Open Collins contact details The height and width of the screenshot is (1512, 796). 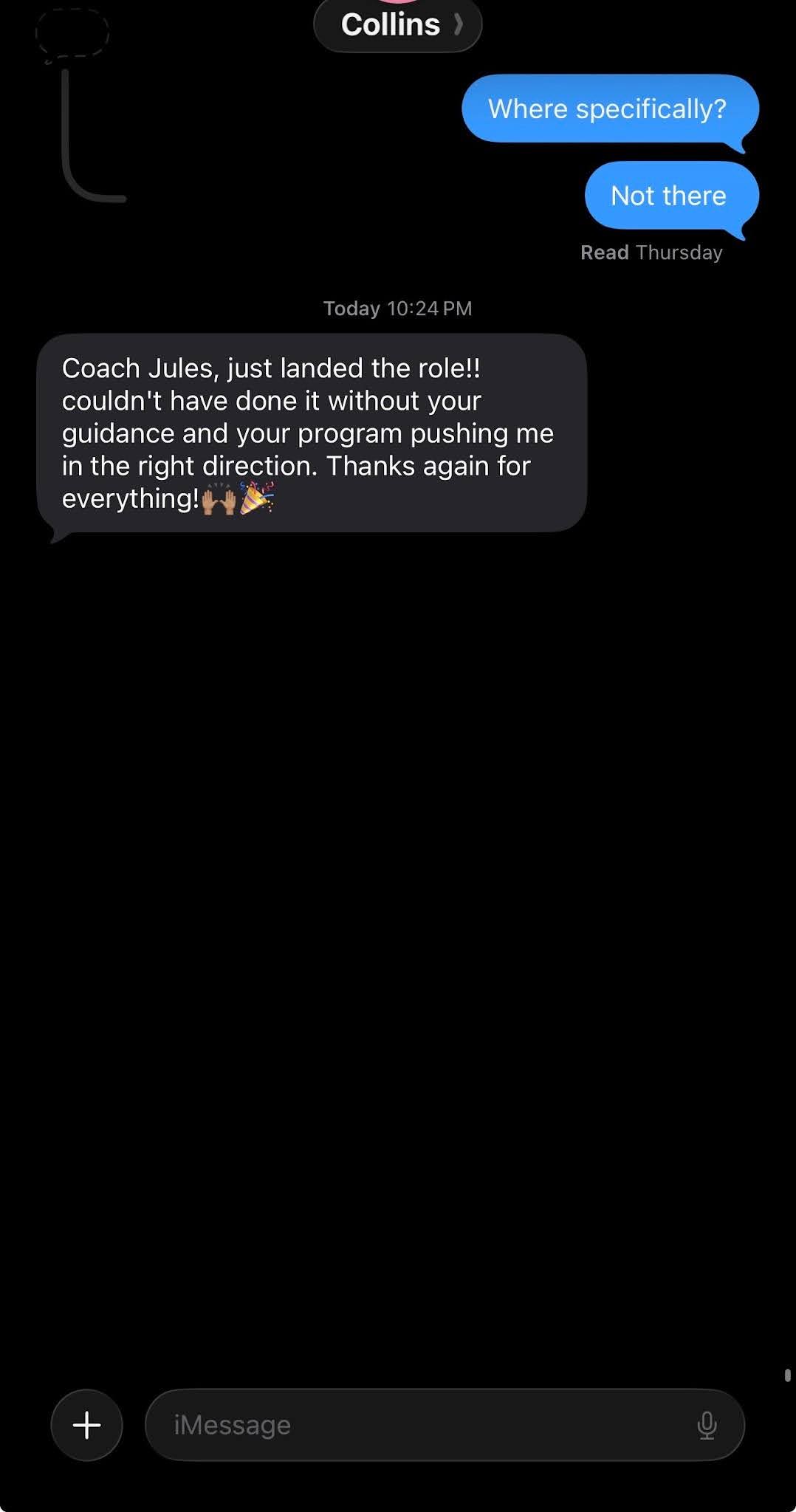tap(398, 25)
